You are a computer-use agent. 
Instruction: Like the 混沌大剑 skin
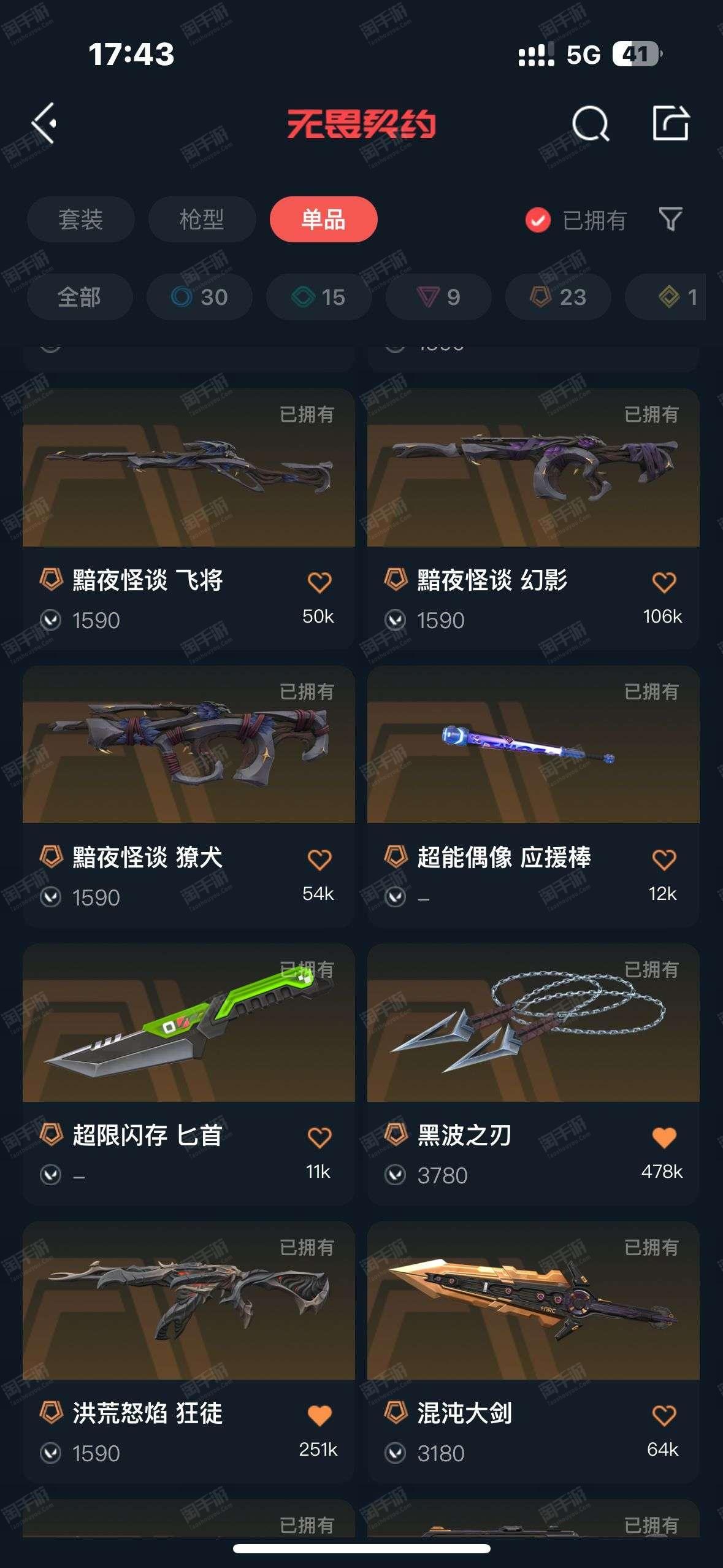point(664,1415)
